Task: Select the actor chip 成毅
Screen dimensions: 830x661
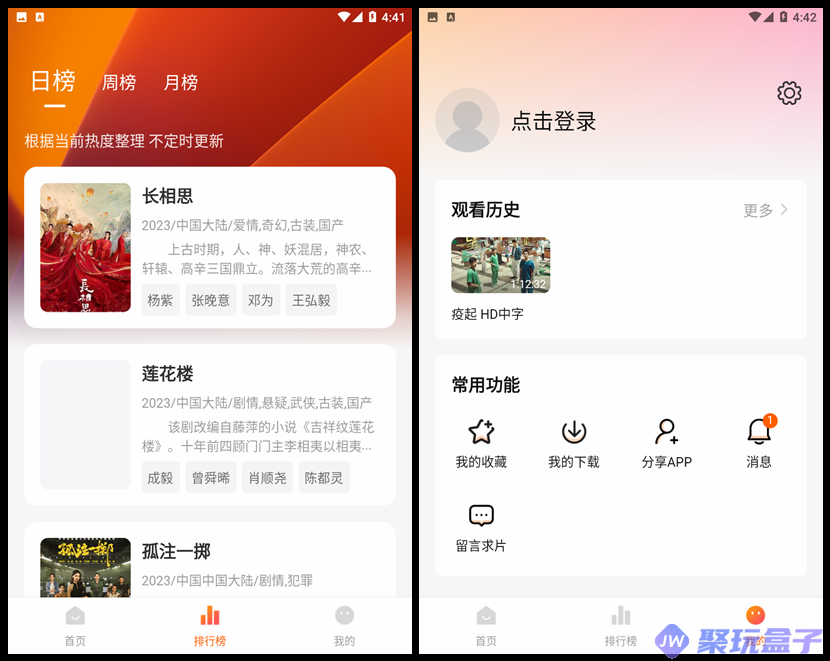Action: [x=160, y=478]
